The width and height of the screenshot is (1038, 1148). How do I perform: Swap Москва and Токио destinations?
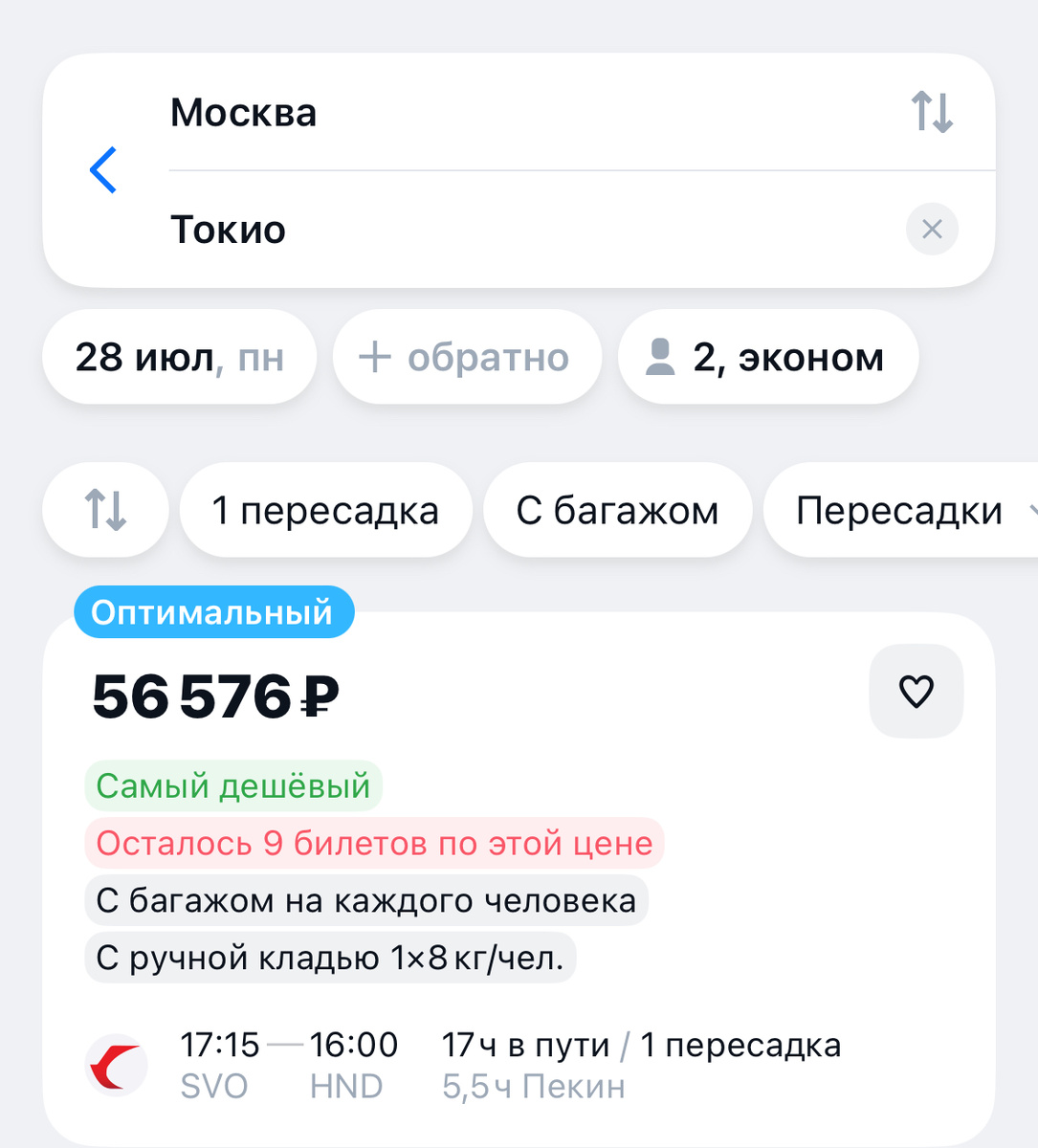click(x=933, y=112)
